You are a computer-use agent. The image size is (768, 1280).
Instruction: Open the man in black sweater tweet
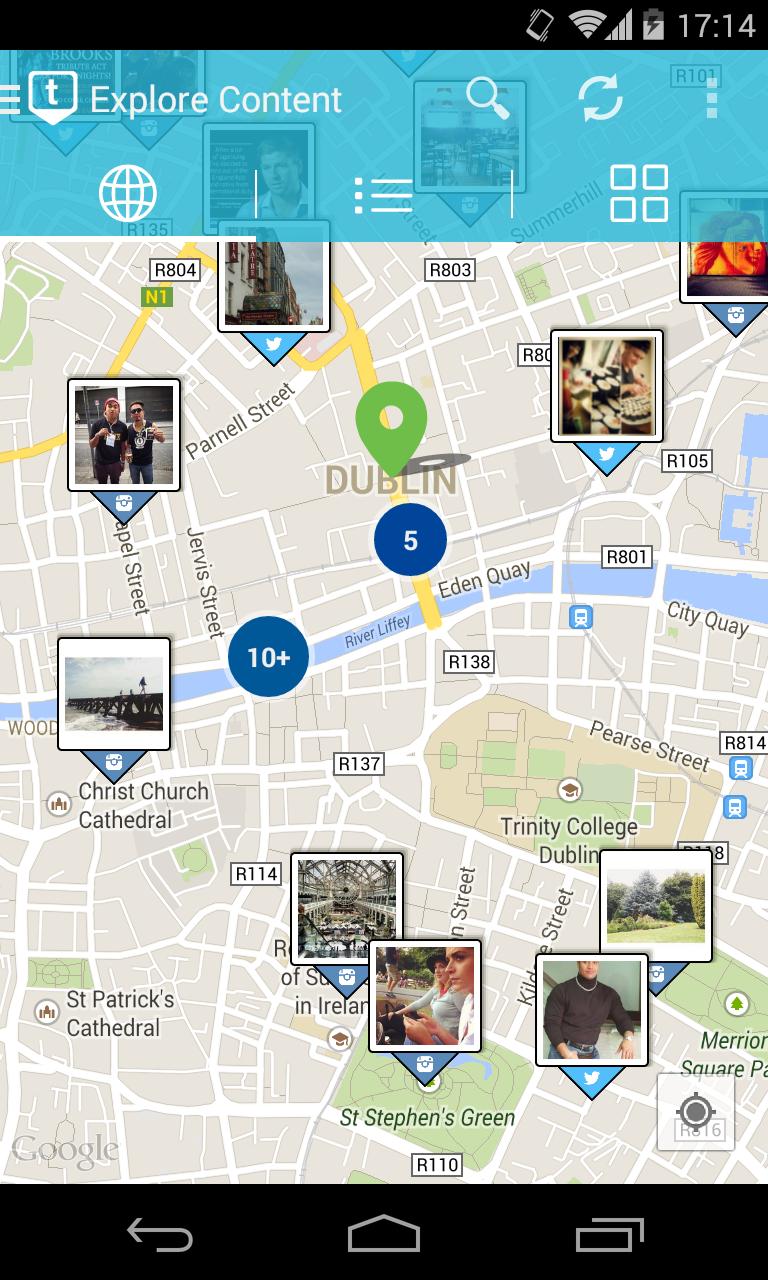tap(591, 1010)
